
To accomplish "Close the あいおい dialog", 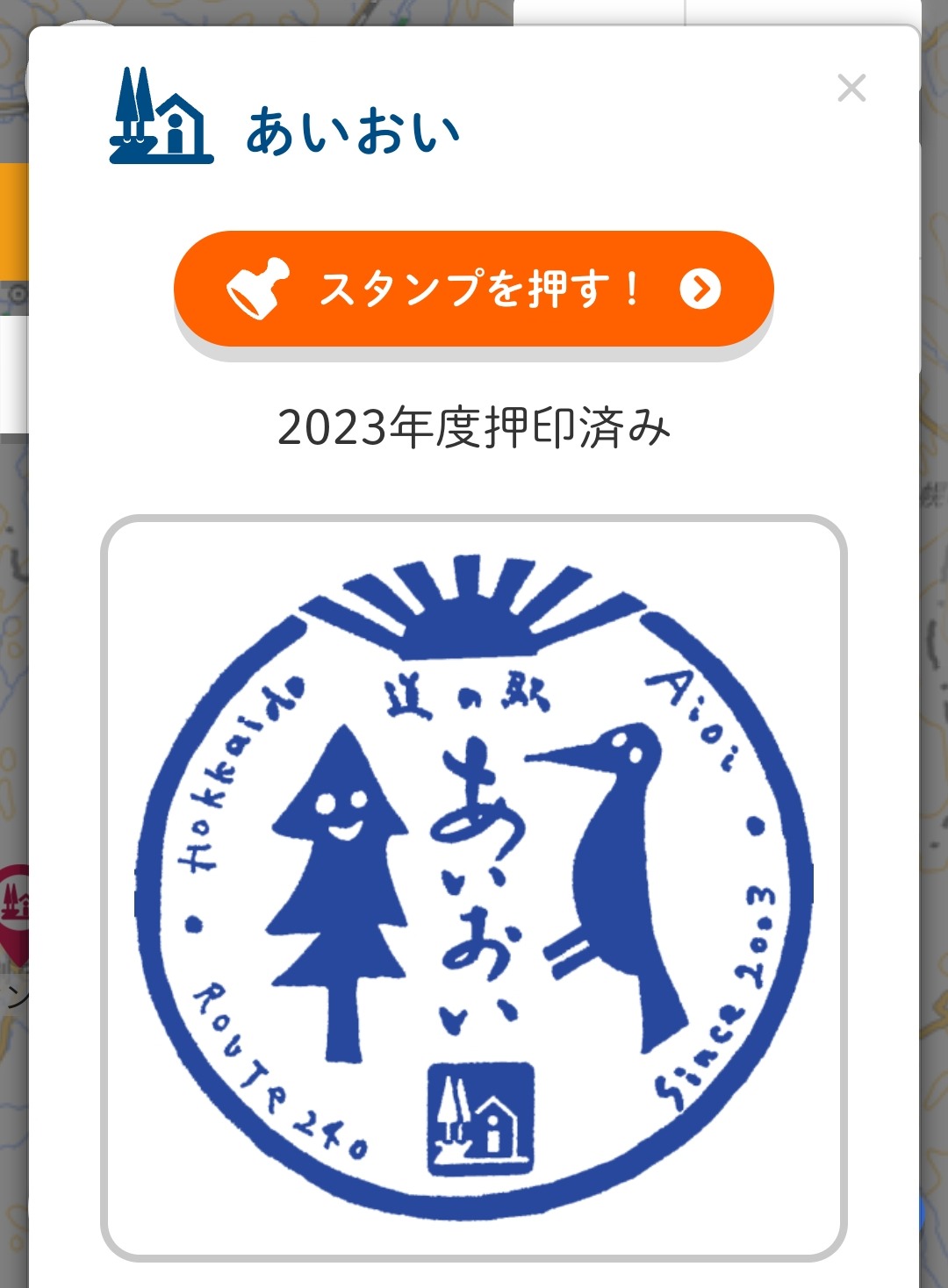I will click(x=851, y=88).
